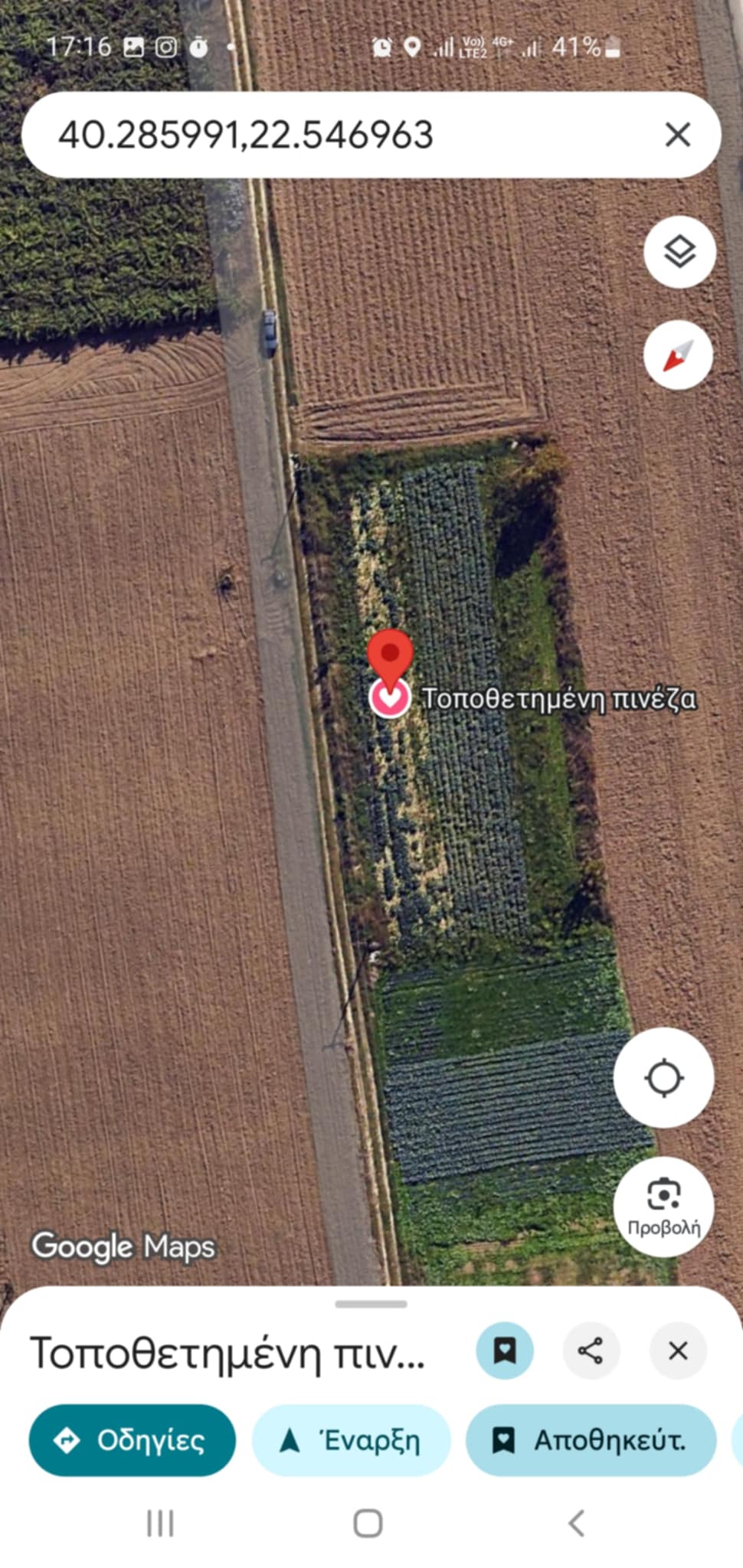Viewport: 743px width, 1568px height.
Task: Clear the coordinates in the search bar
Action: [x=677, y=135]
